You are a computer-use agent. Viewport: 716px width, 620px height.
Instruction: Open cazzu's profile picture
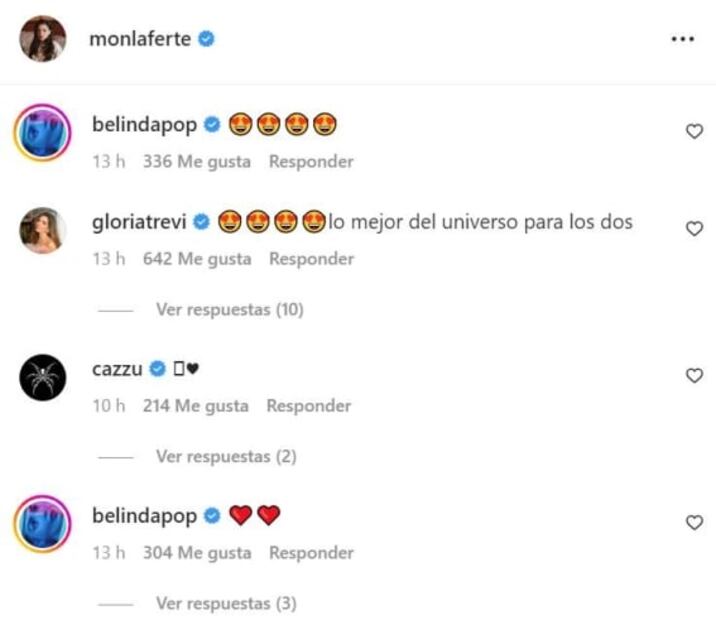[43, 377]
